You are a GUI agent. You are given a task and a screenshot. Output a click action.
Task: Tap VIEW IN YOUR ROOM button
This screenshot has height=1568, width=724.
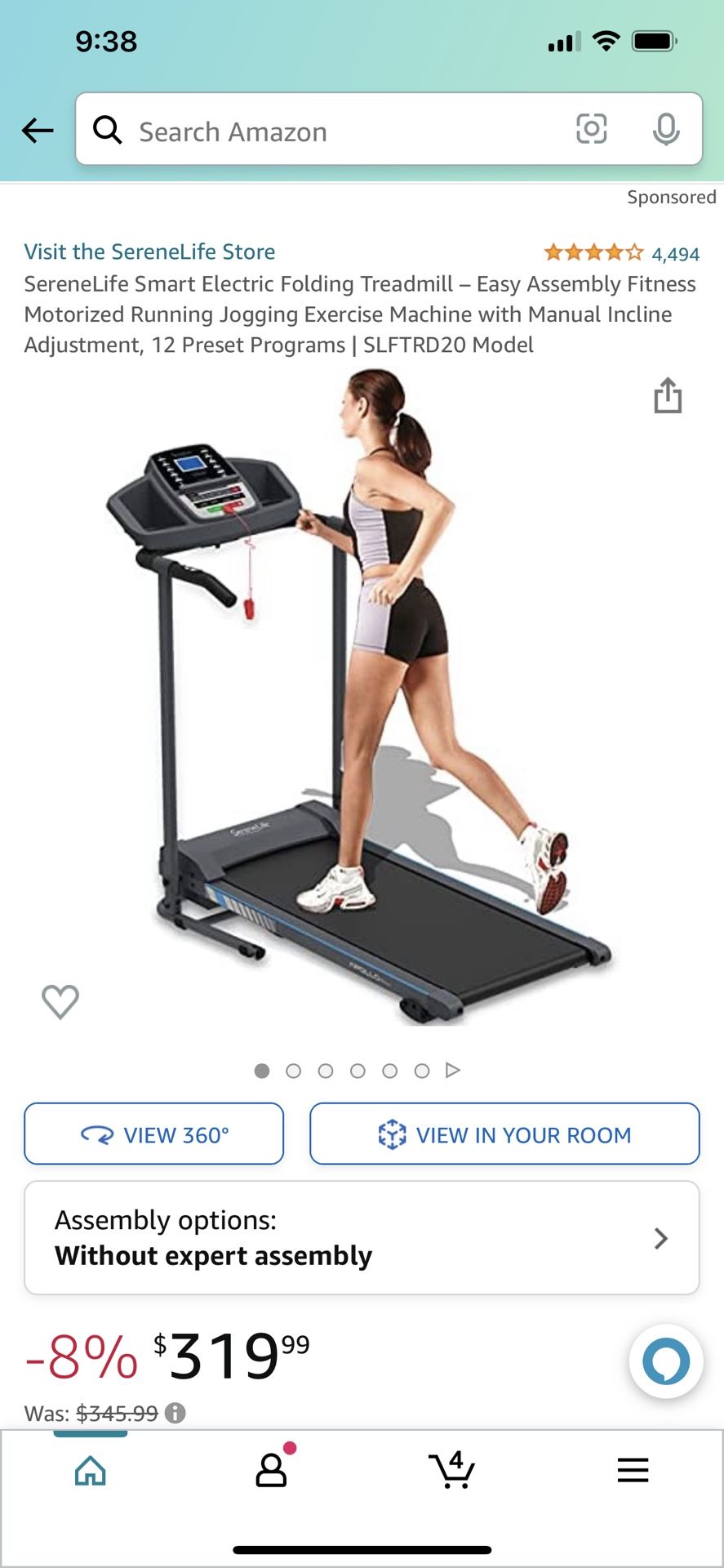coord(504,1134)
